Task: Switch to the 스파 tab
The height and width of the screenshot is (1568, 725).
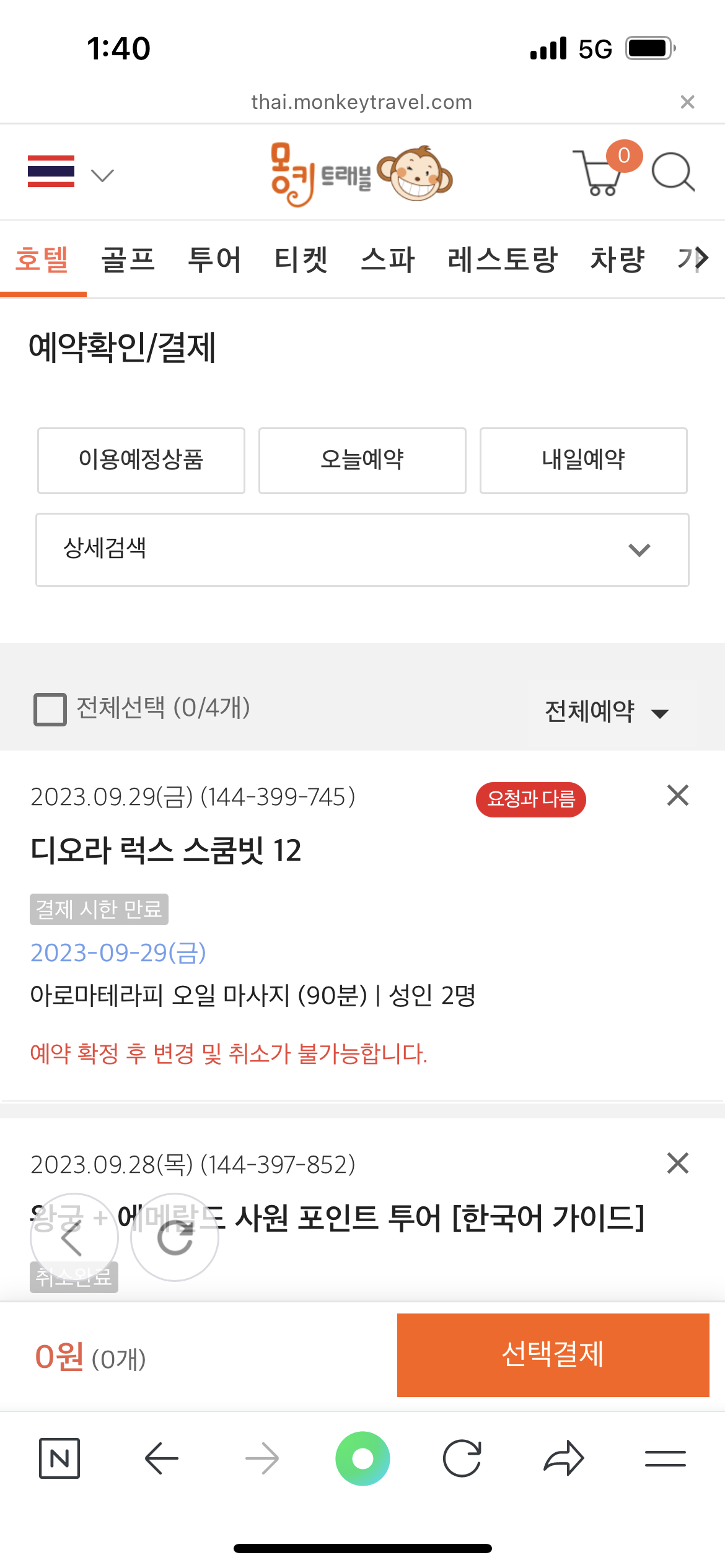Action: point(388,259)
